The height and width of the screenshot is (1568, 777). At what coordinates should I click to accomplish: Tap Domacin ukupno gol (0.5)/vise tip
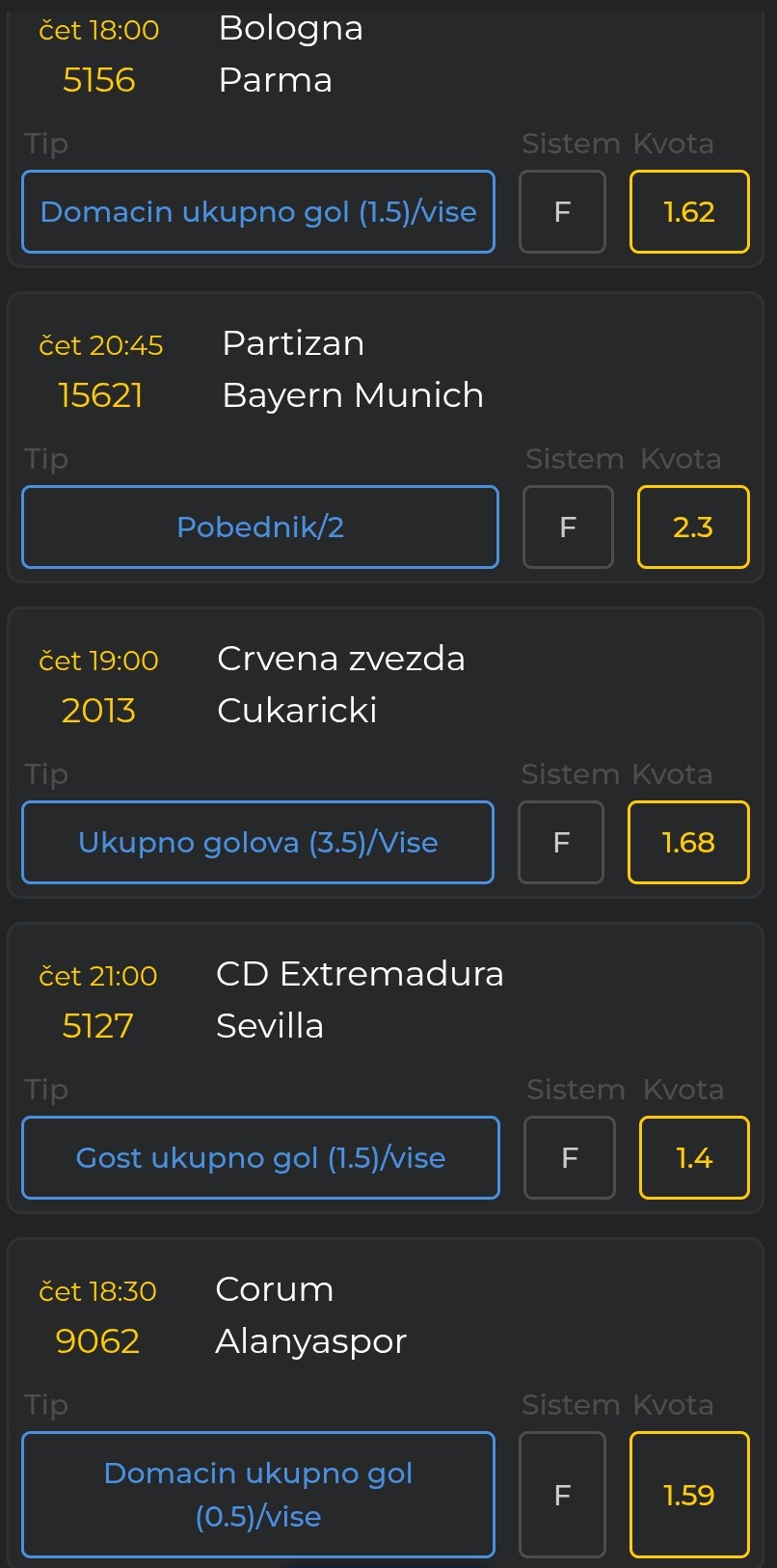click(x=258, y=1495)
